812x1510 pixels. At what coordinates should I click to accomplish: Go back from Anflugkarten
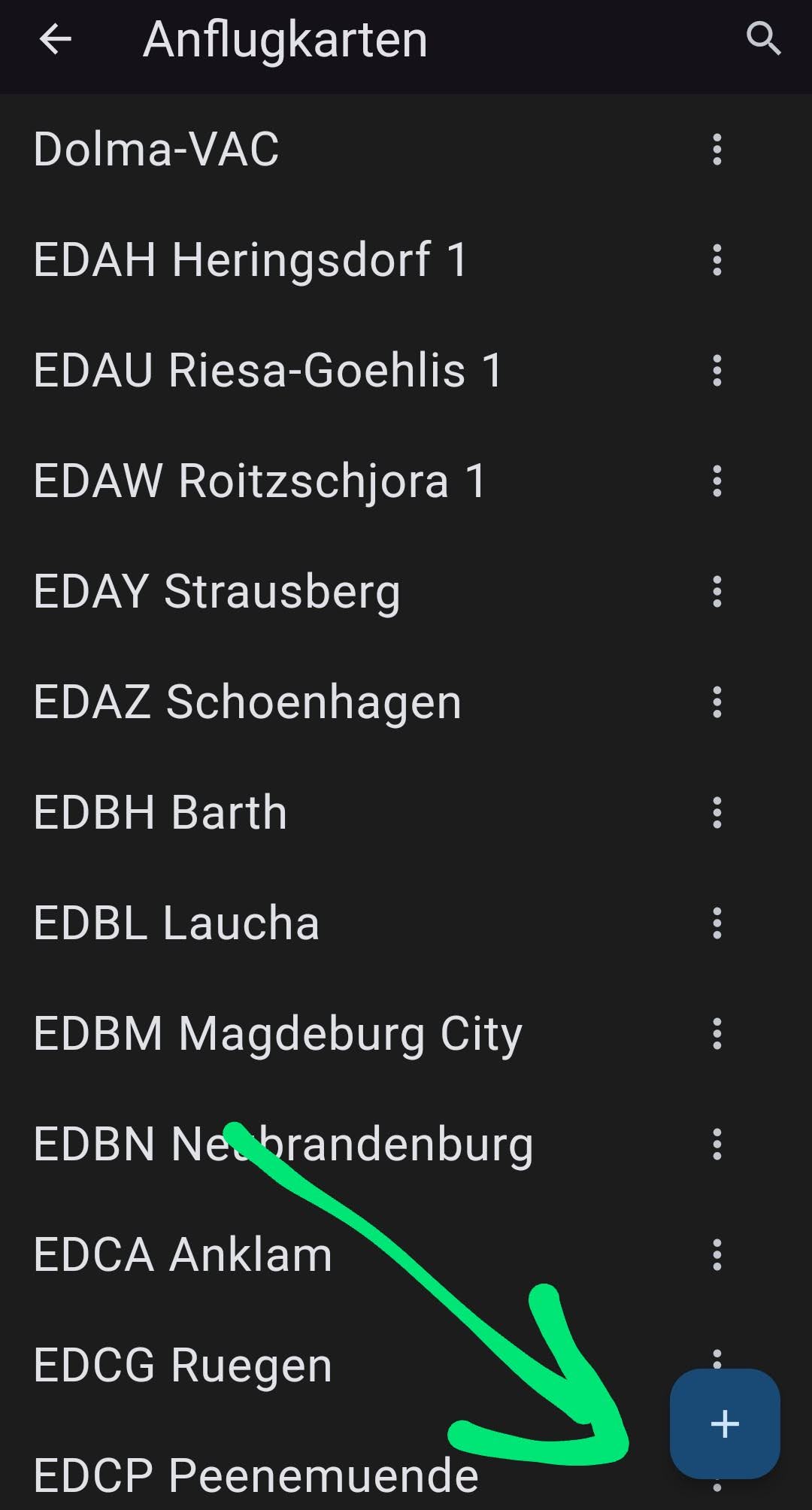coord(55,39)
